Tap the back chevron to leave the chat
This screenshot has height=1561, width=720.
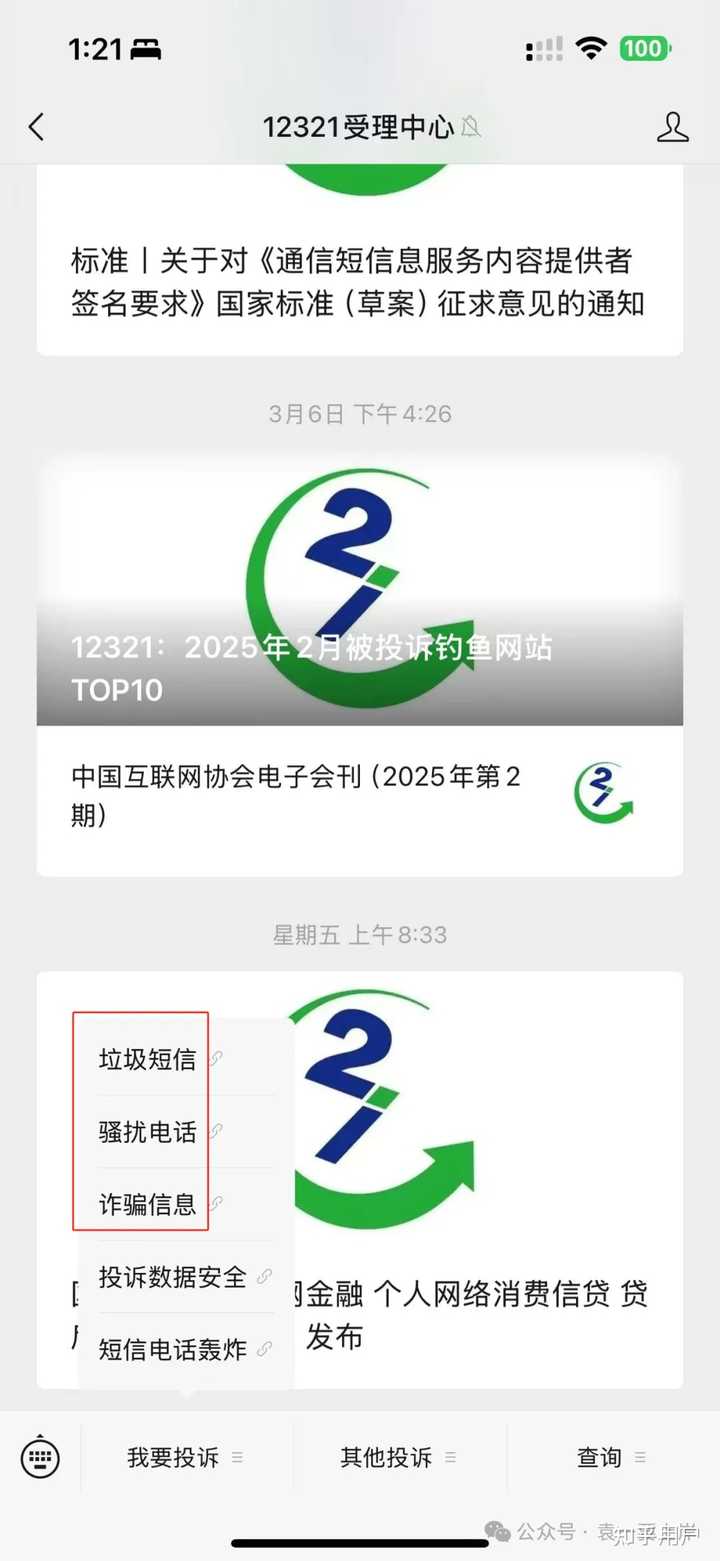click(x=36, y=127)
